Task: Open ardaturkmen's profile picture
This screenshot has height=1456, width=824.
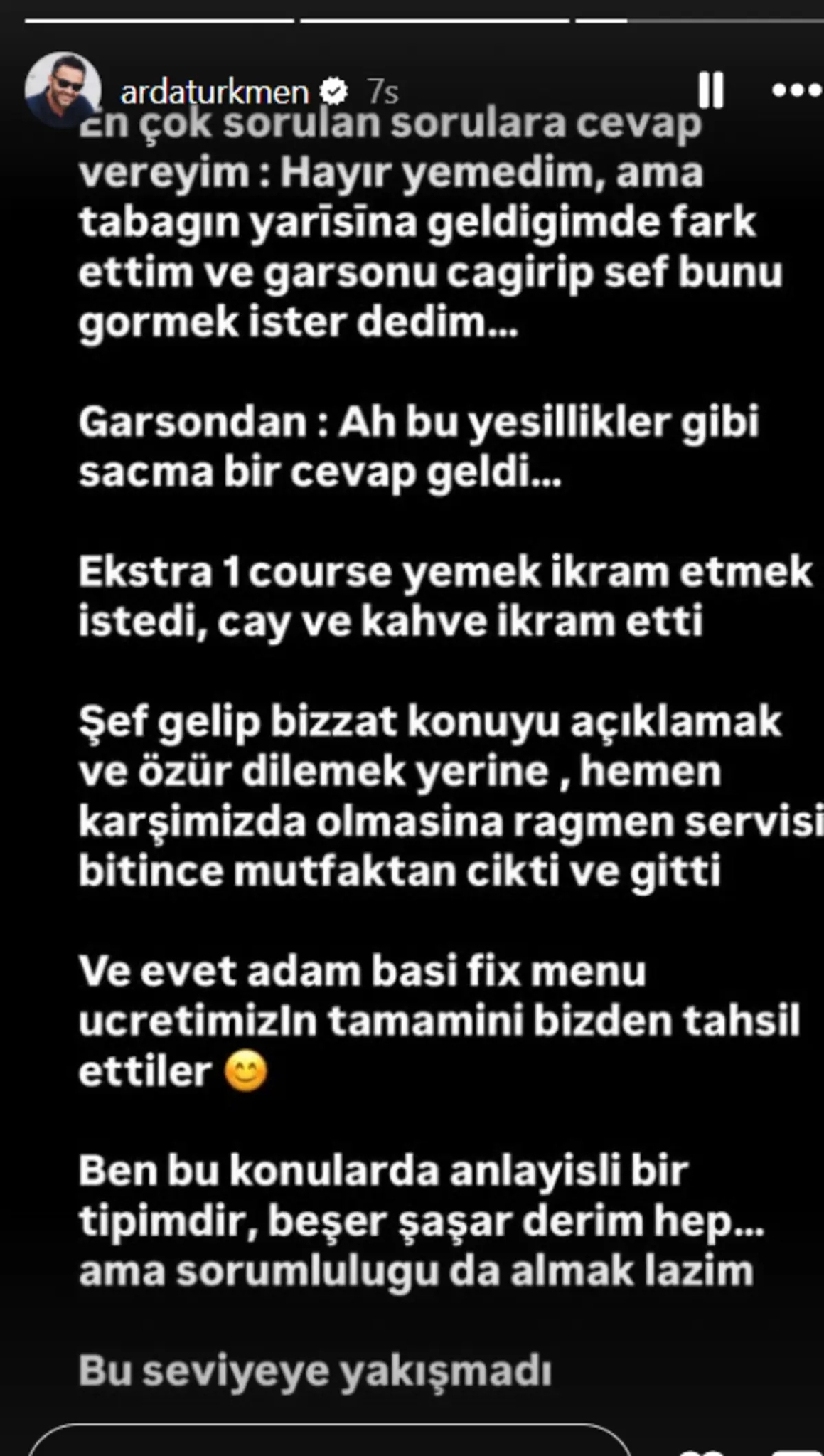Action: (62, 89)
